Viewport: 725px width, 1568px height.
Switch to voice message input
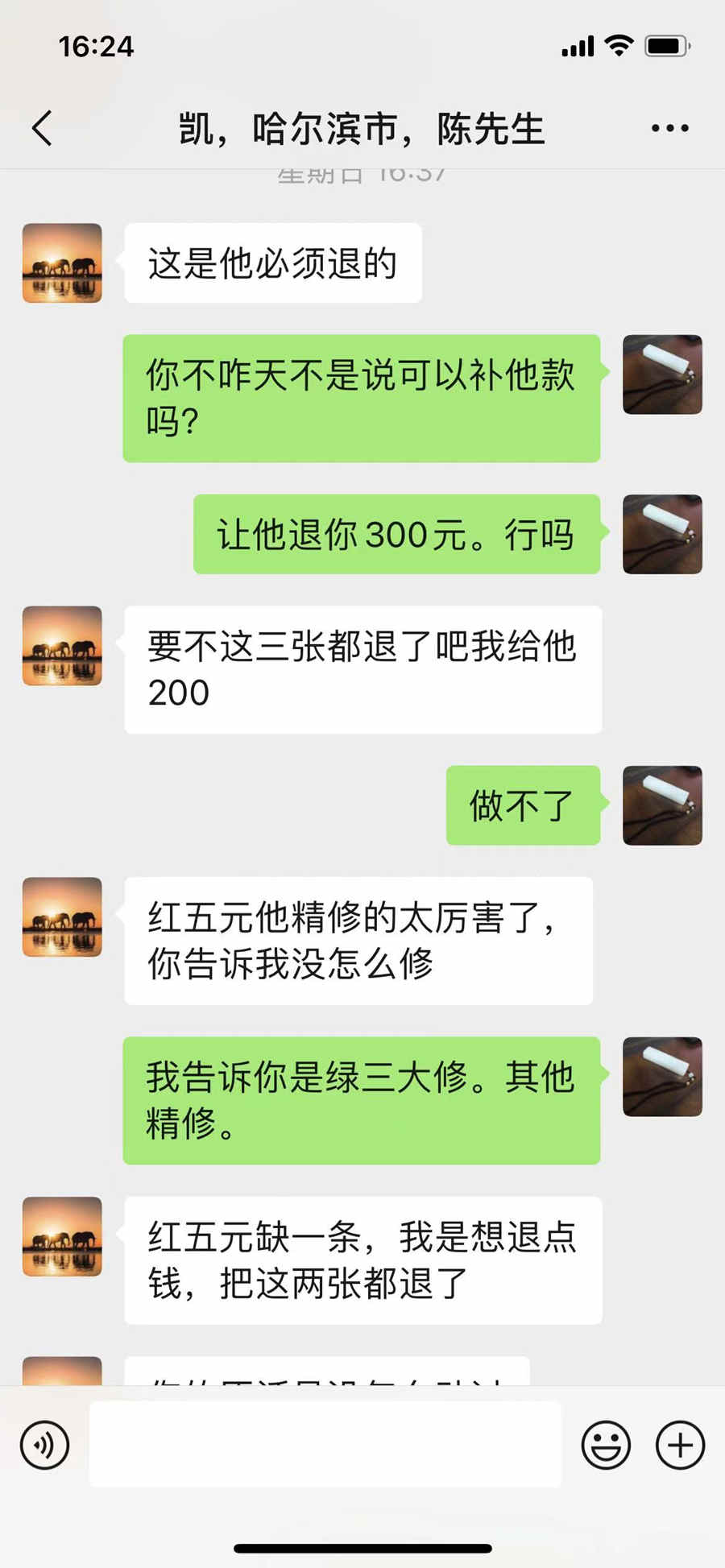pyautogui.click(x=45, y=1445)
